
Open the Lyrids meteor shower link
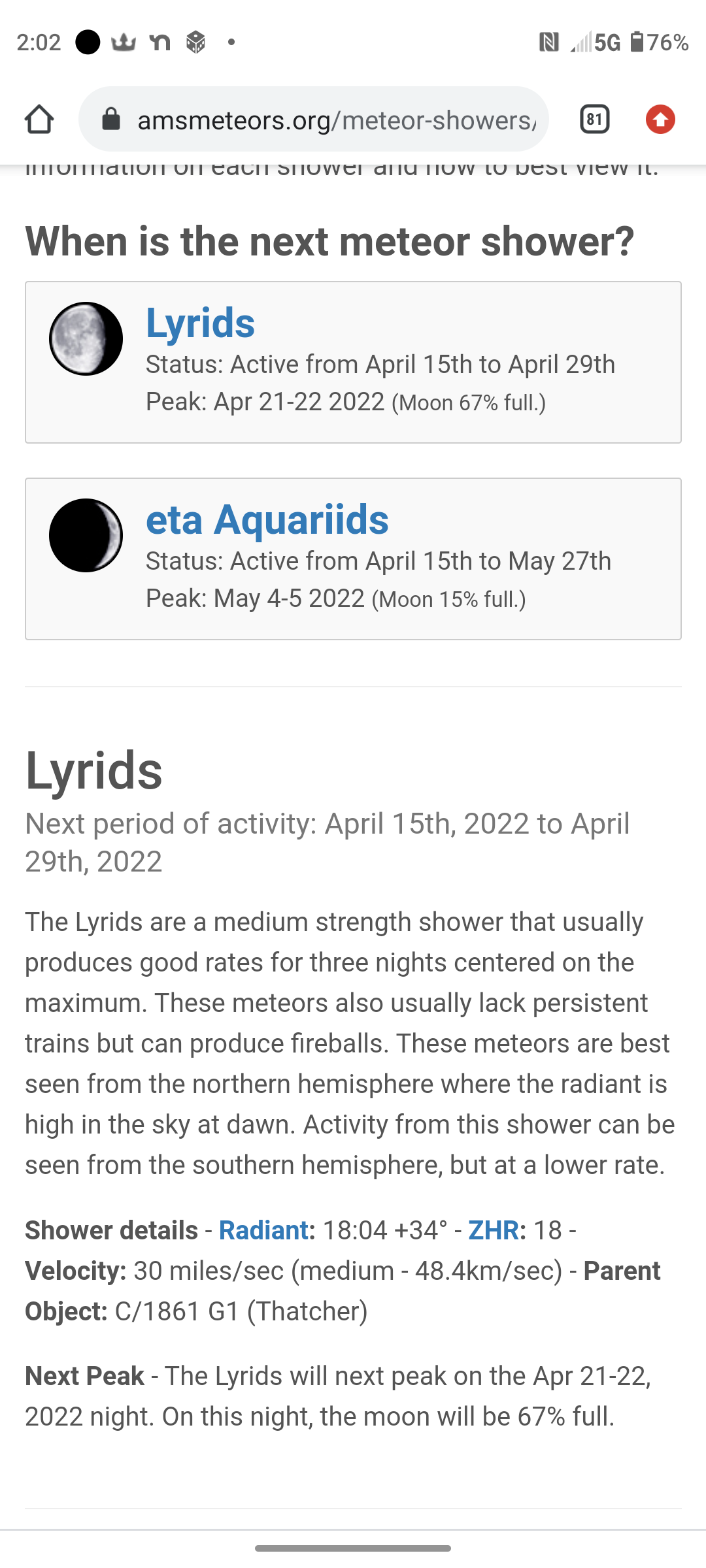200,323
